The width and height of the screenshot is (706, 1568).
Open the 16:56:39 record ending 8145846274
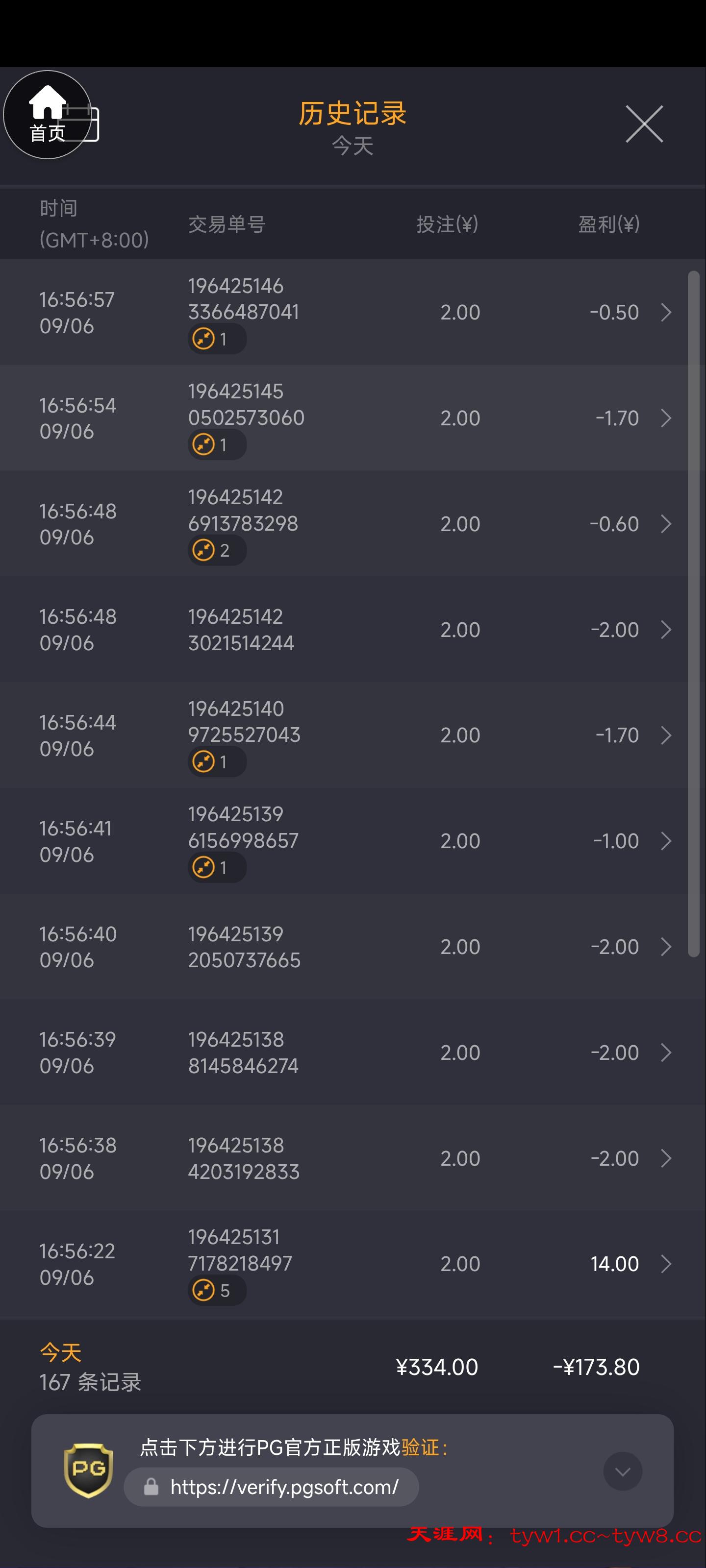353,1053
